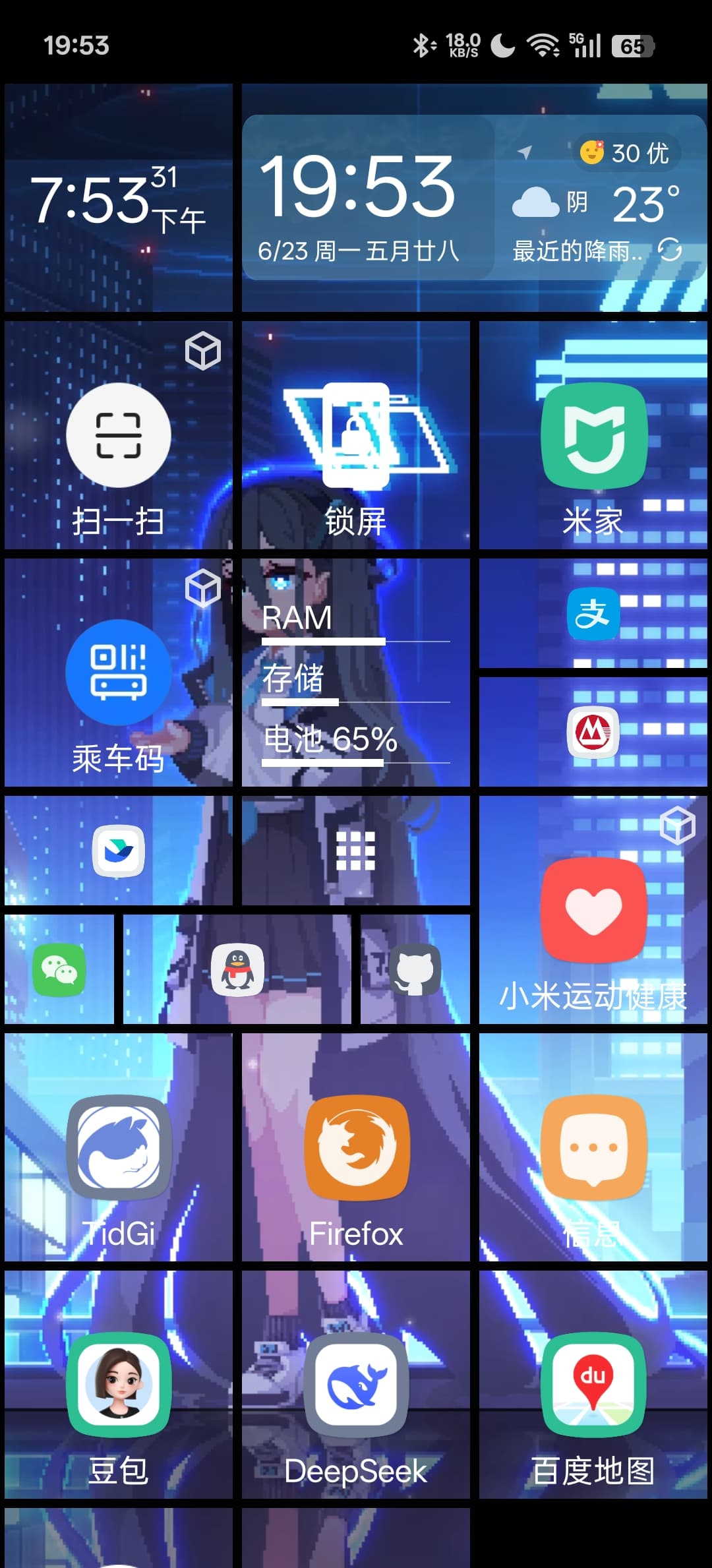Launch WeChat from its green tile
This screenshot has width=712, height=1568.
pos(59,969)
